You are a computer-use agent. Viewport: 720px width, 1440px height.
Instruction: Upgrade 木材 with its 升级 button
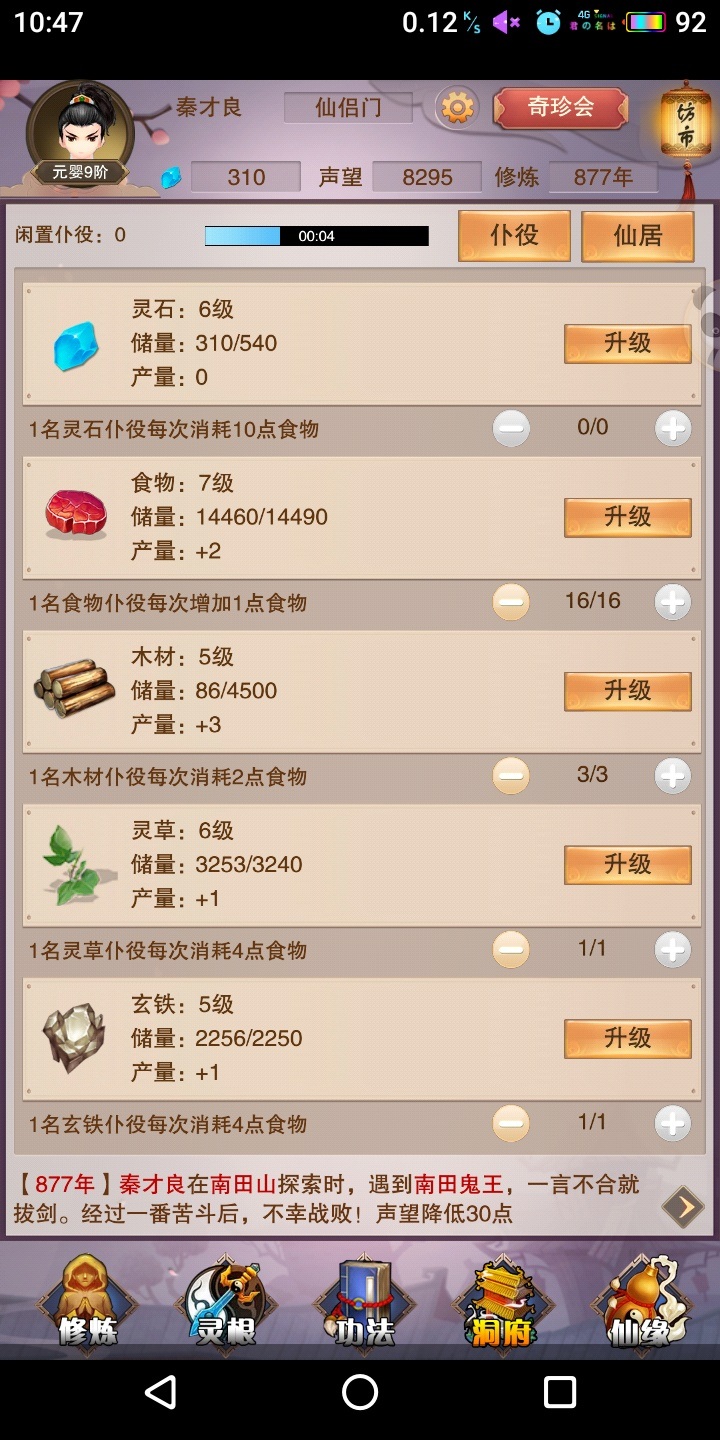pyautogui.click(x=627, y=691)
